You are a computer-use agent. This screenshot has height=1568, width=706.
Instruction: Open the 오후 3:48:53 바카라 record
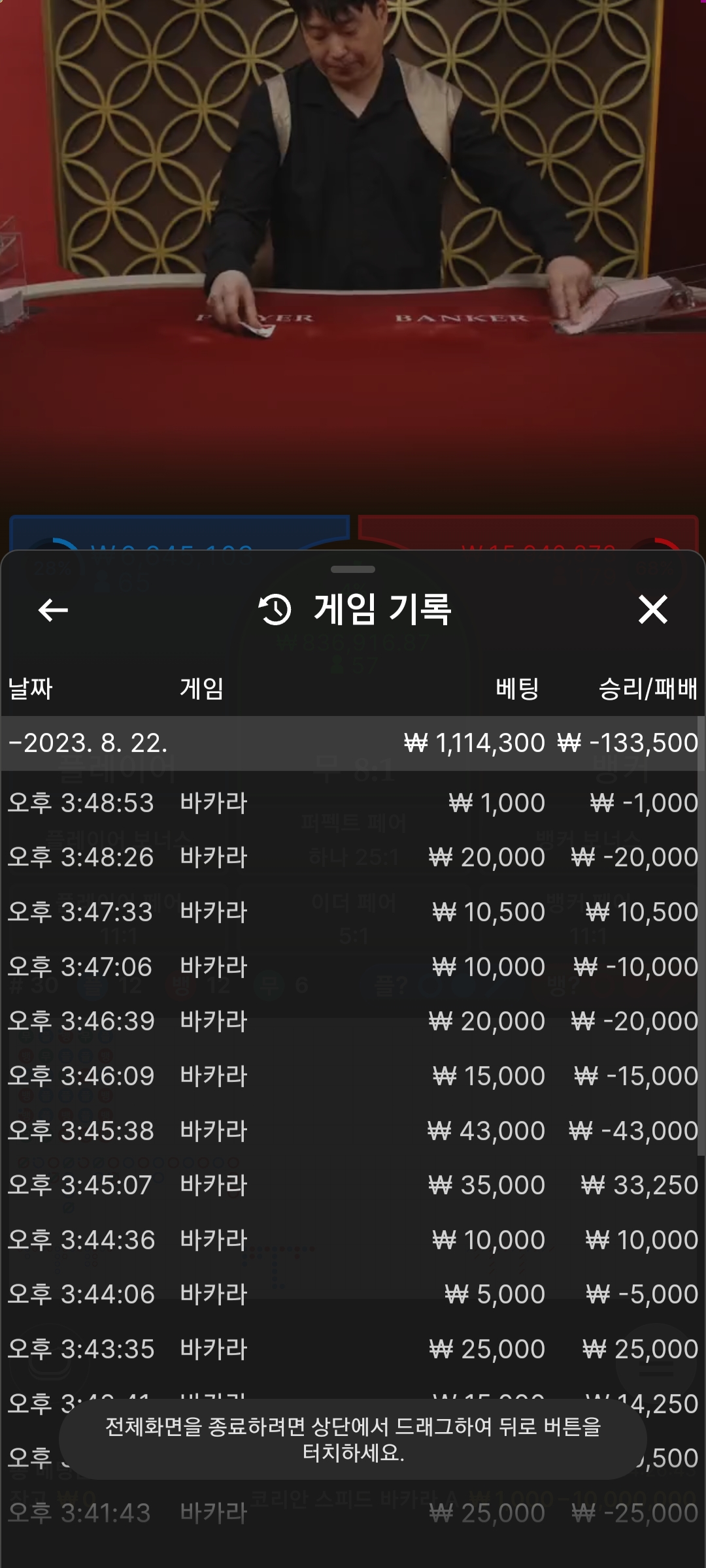(x=353, y=803)
